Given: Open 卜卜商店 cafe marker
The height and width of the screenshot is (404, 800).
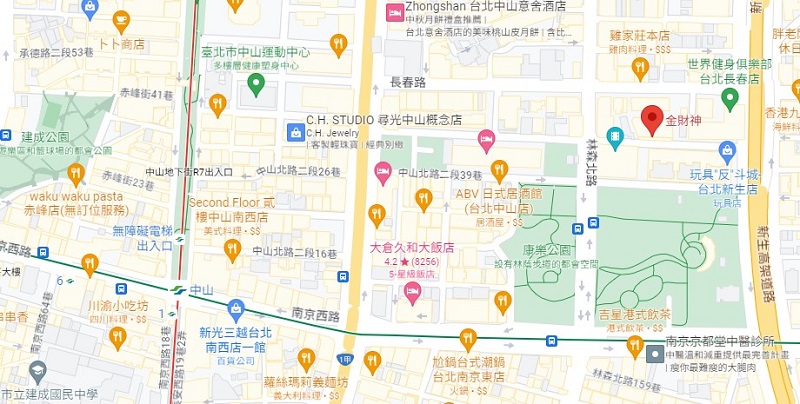Looking at the screenshot, I should click(122, 21).
